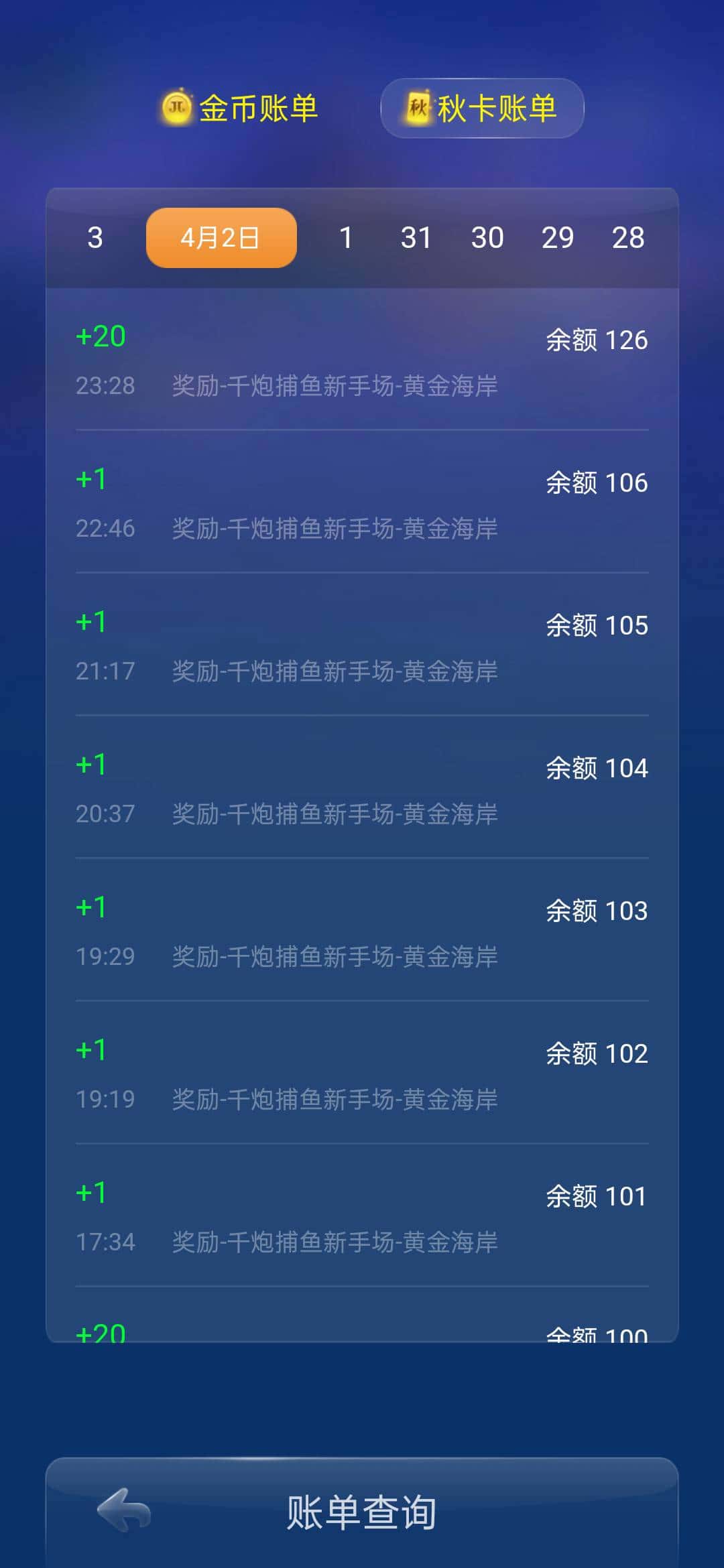Select date 1 in the date bar
The image size is (724, 1568).
(346, 237)
